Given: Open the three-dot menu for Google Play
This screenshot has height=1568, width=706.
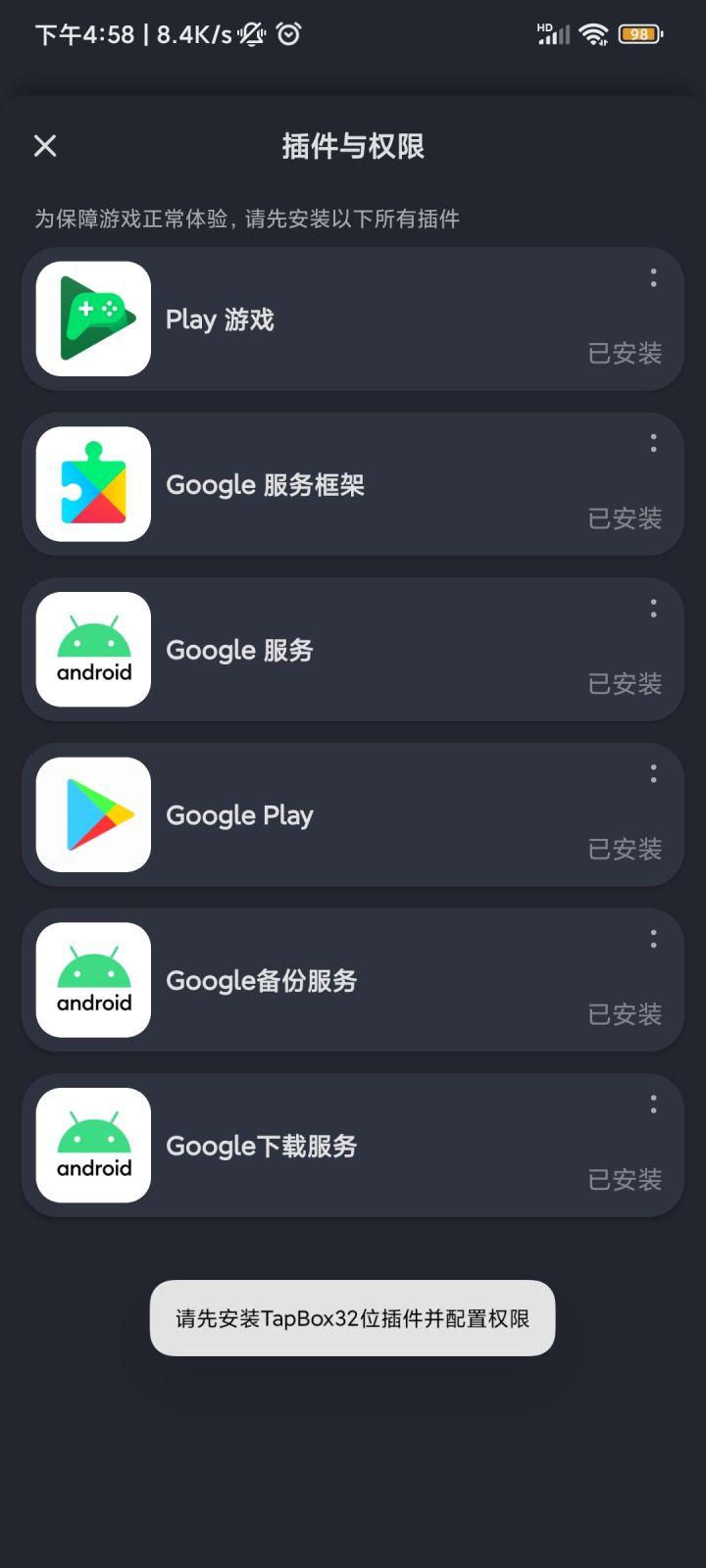Looking at the screenshot, I should coord(653,774).
